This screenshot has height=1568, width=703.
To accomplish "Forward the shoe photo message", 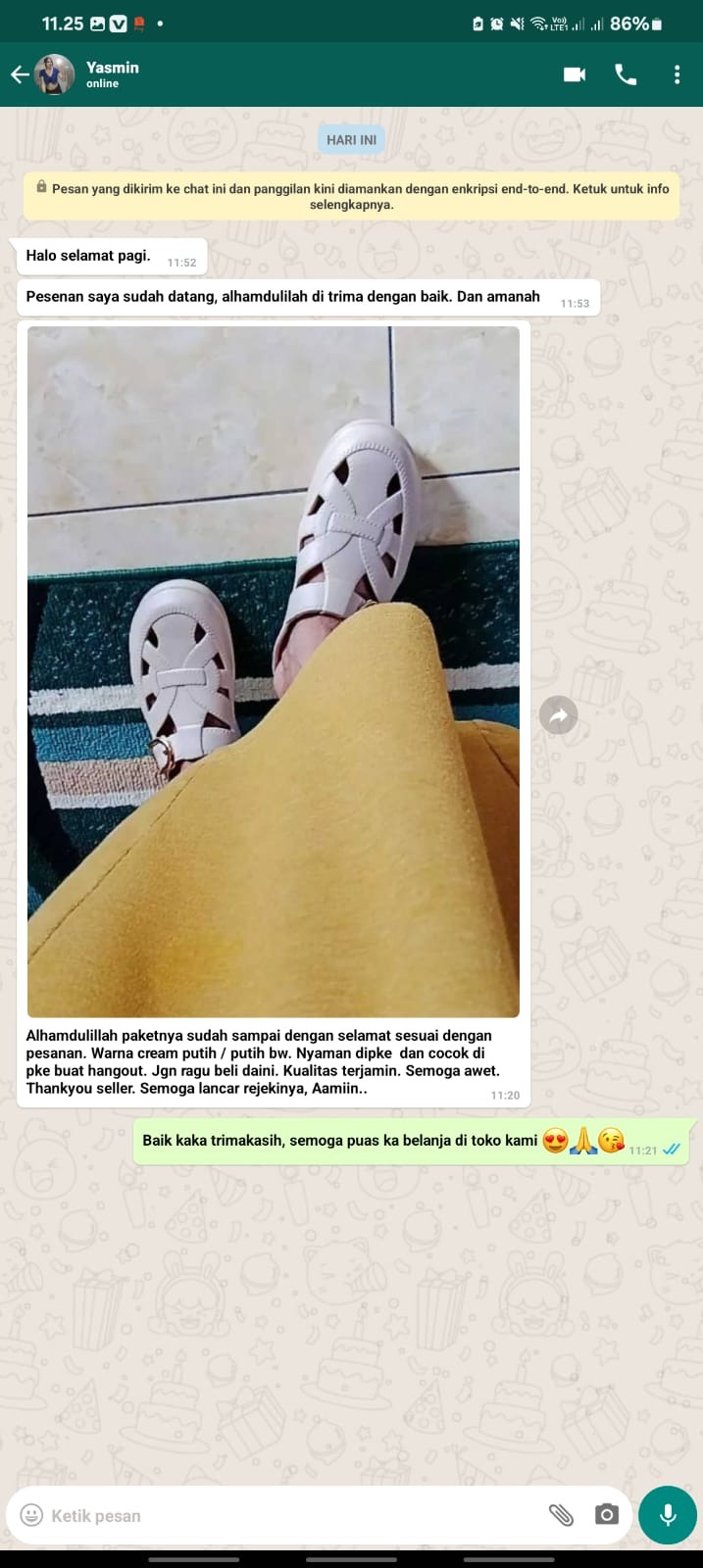I will coord(558,715).
